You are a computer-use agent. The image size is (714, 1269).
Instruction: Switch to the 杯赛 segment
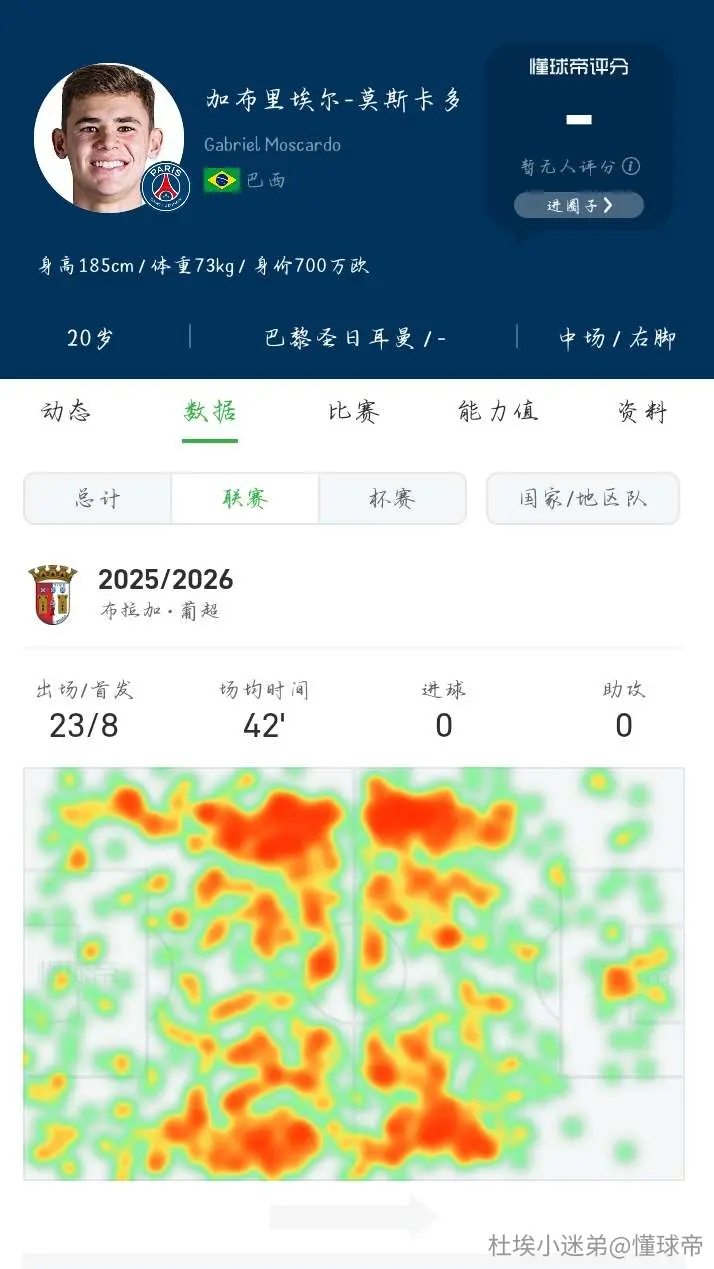tap(392, 498)
